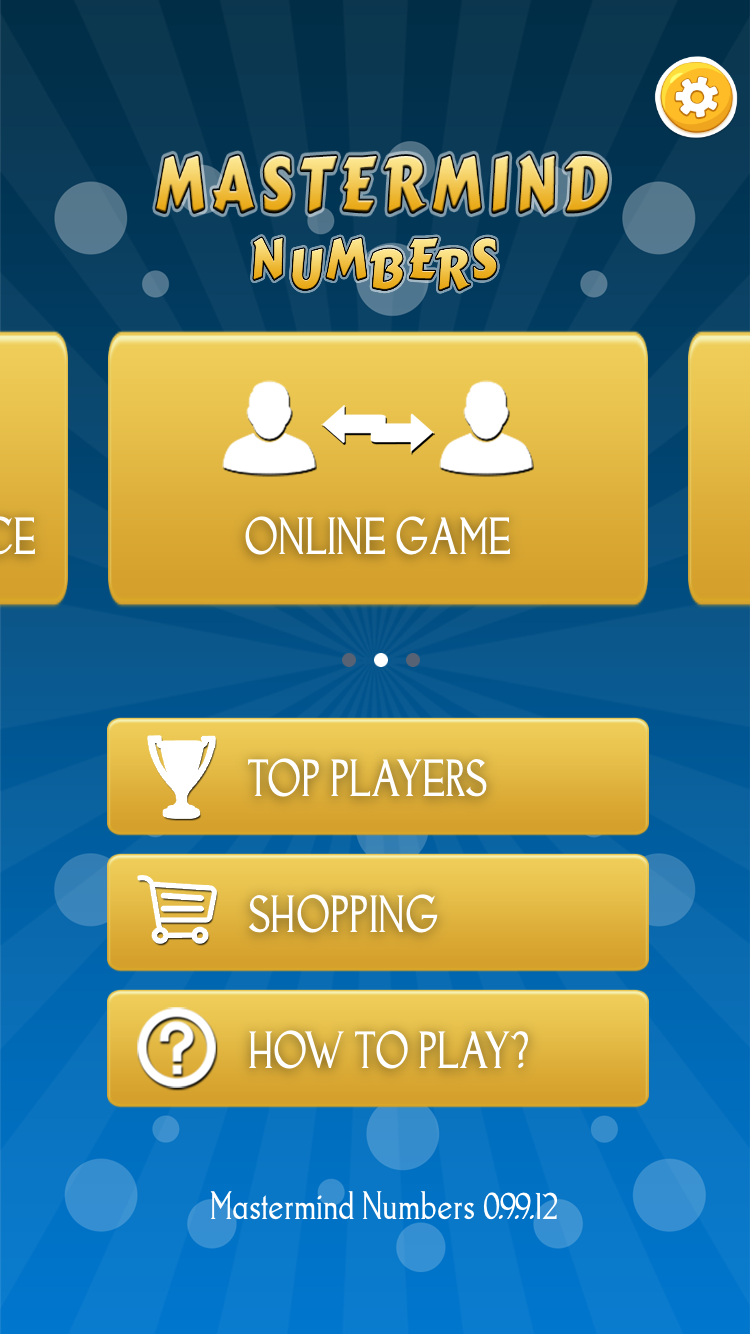Start an Online Game
The width and height of the screenshot is (750, 1334).
(378, 469)
